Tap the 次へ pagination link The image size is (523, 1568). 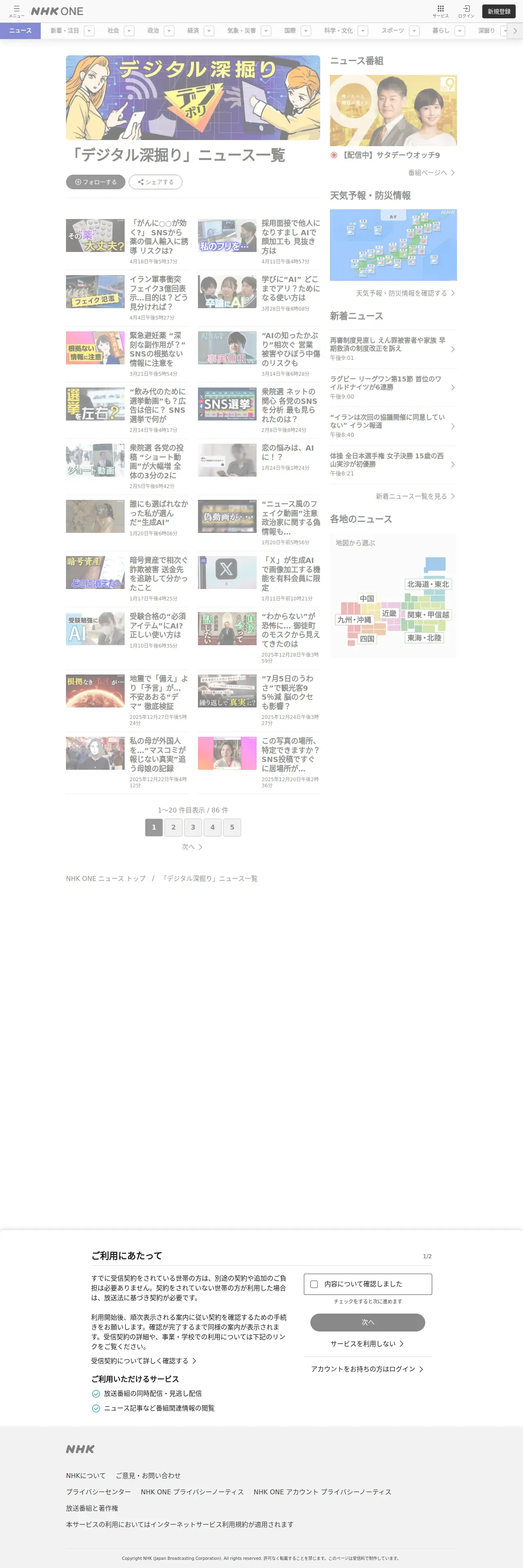192,847
